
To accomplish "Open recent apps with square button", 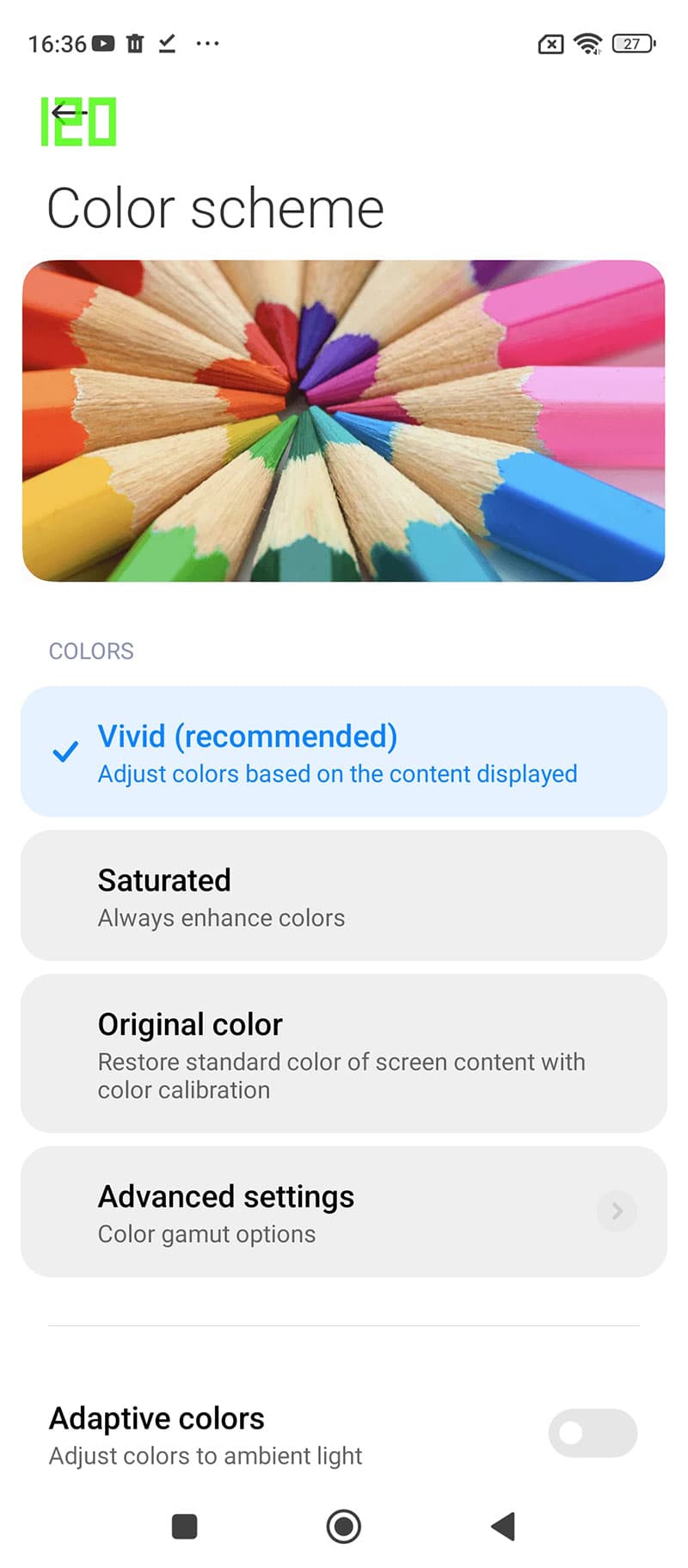I will tap(184, 1527).
